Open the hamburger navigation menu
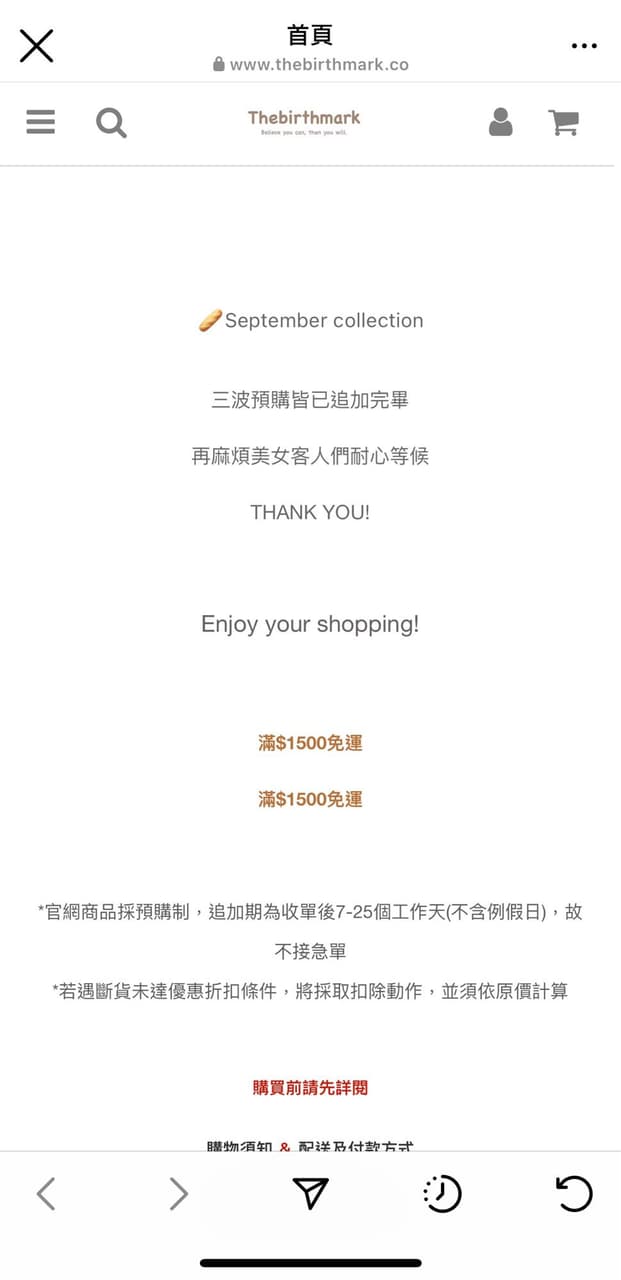The height and width of the screenshot is (1280, 621). (x=40, y=122)
